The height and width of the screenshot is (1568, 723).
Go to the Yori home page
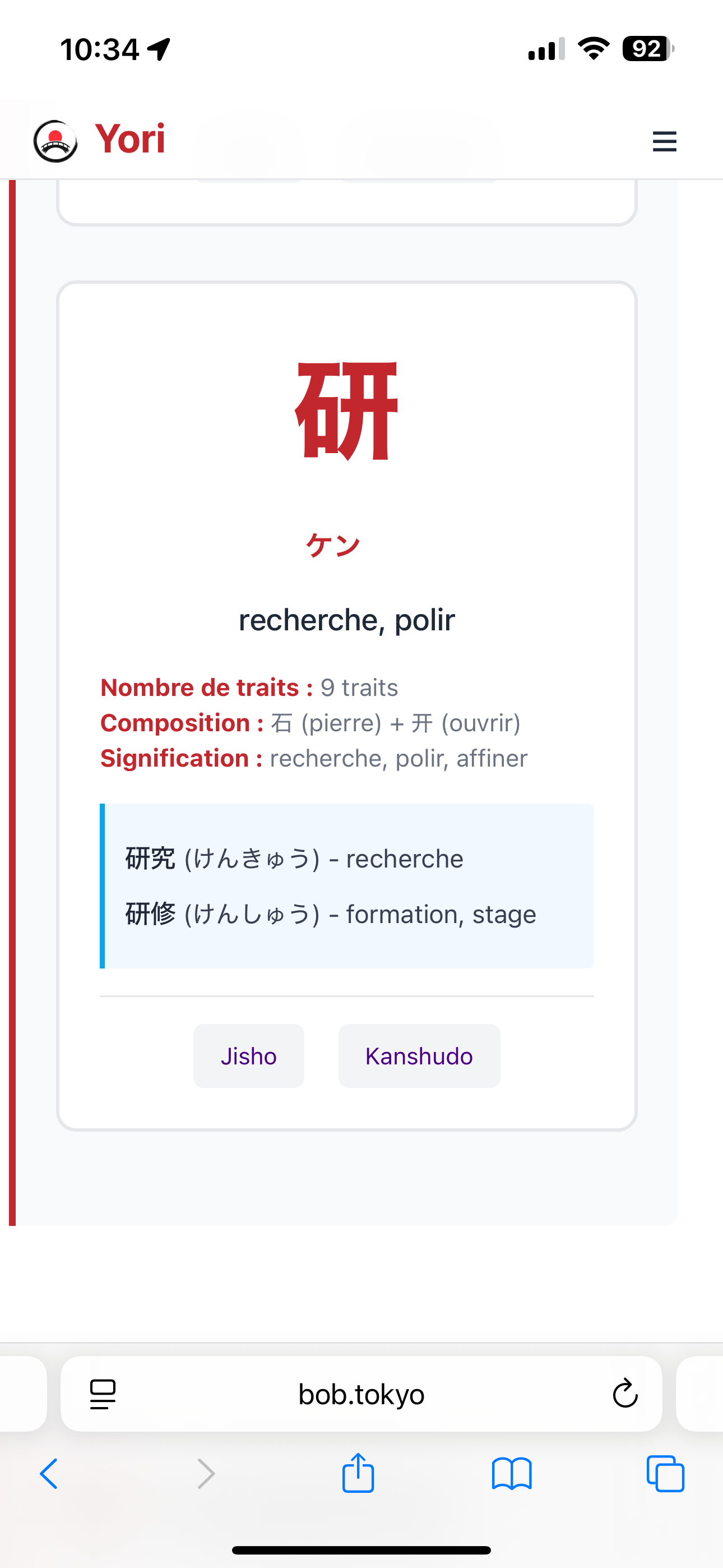pos(100,140)
